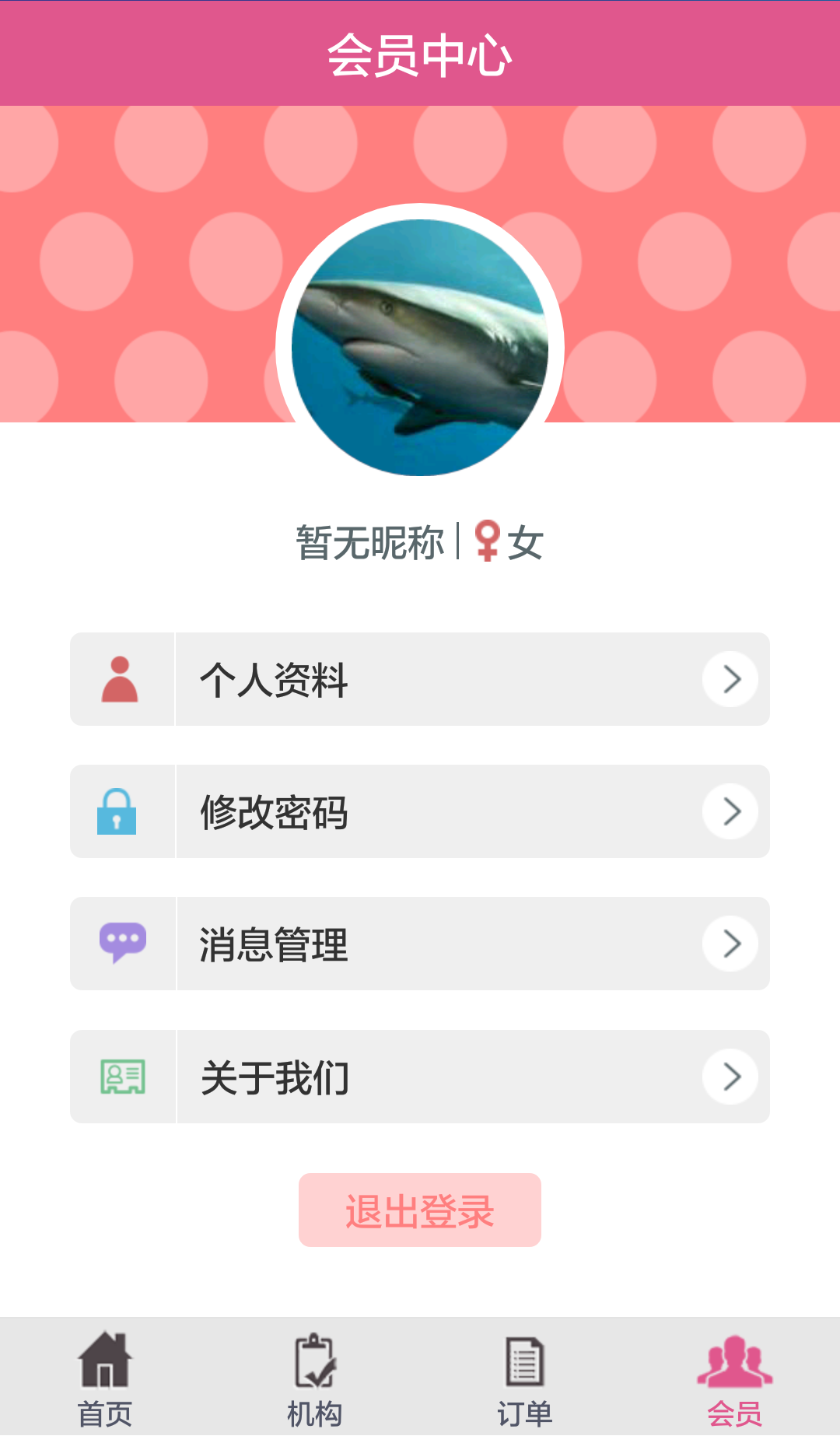Open 关于我们 about us row

pos(420,1077)
